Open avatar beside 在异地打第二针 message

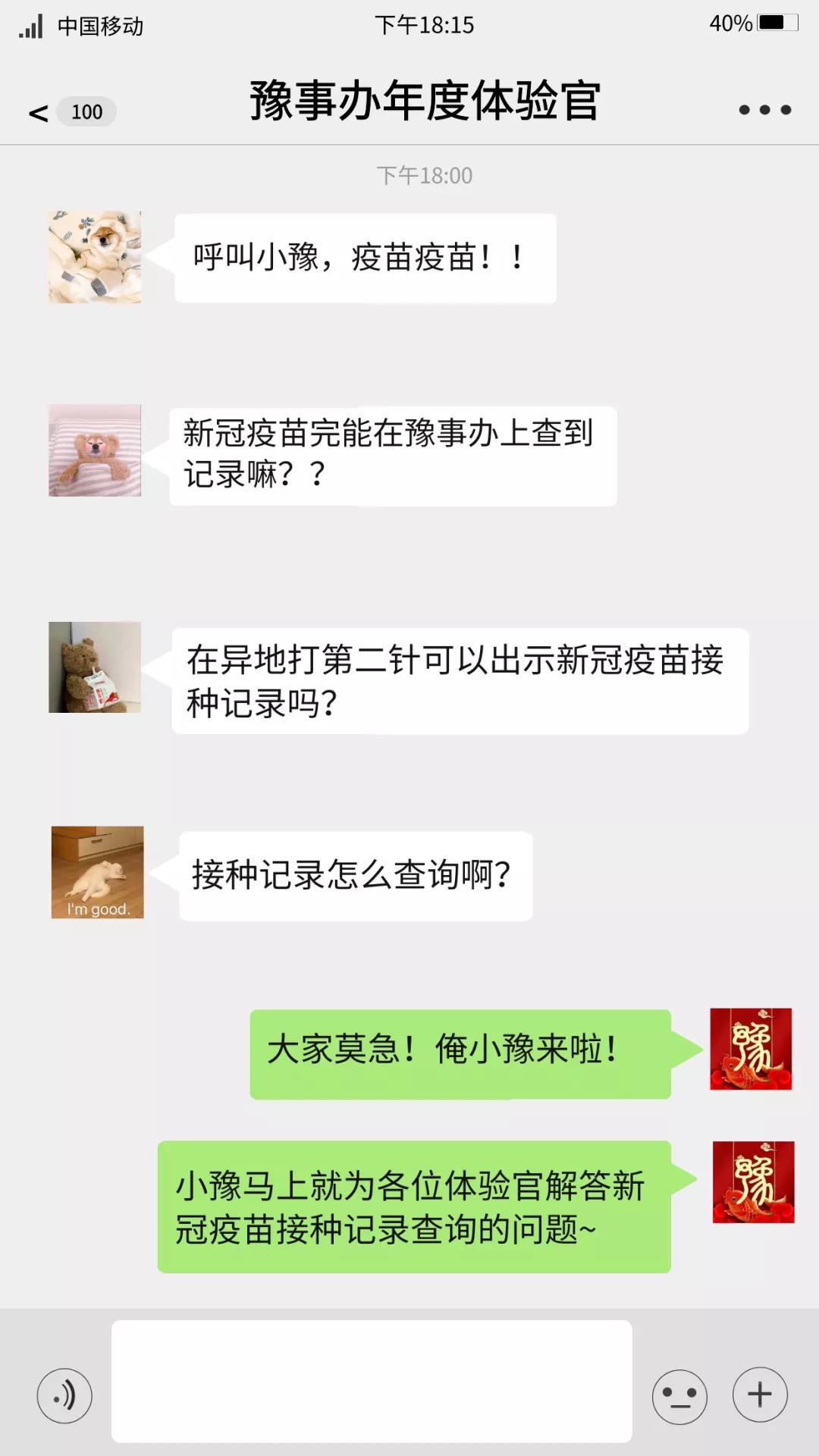click(95, 667)
